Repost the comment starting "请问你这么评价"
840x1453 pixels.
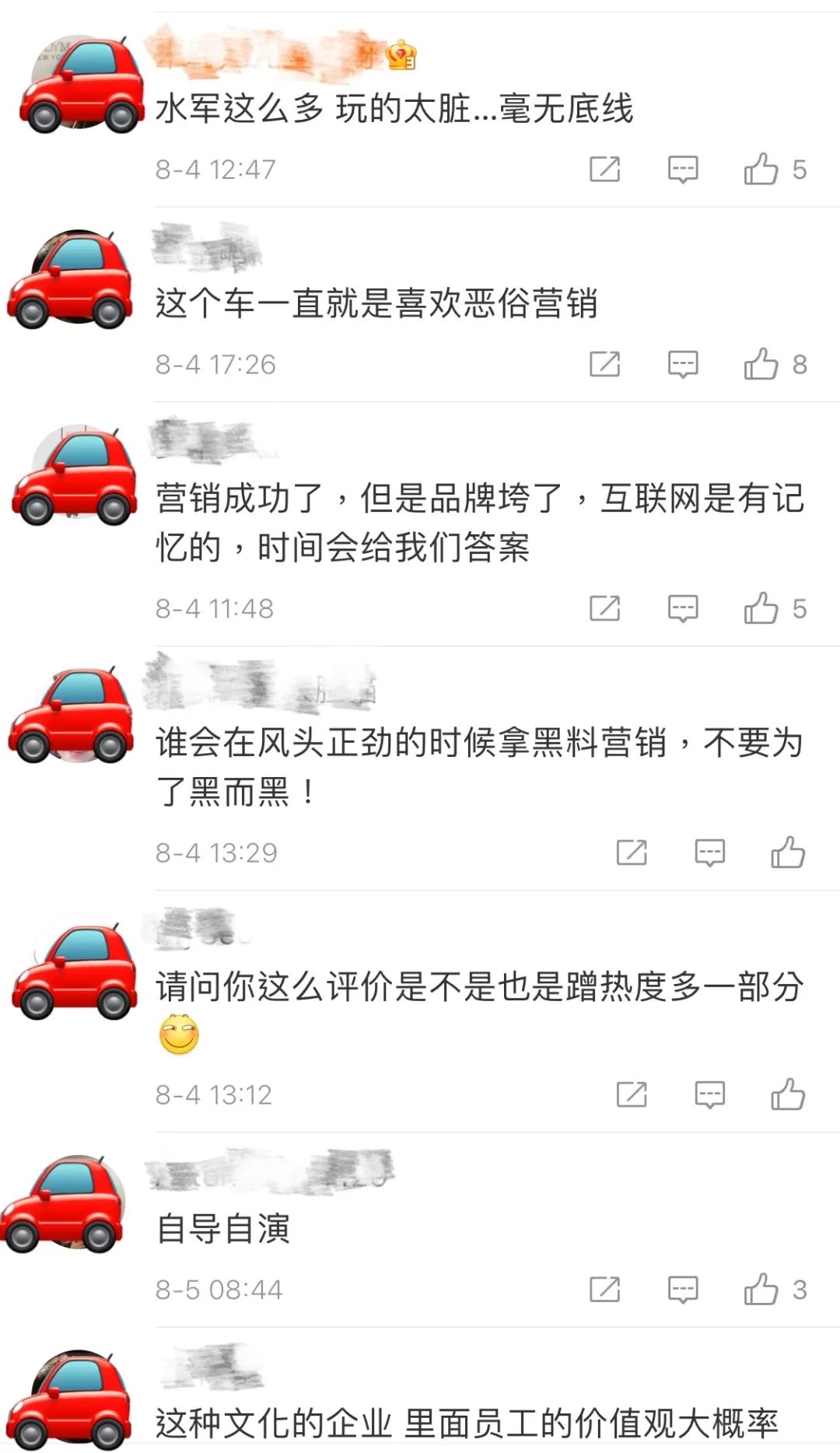pyautogui.click(x=631, y=1094)
